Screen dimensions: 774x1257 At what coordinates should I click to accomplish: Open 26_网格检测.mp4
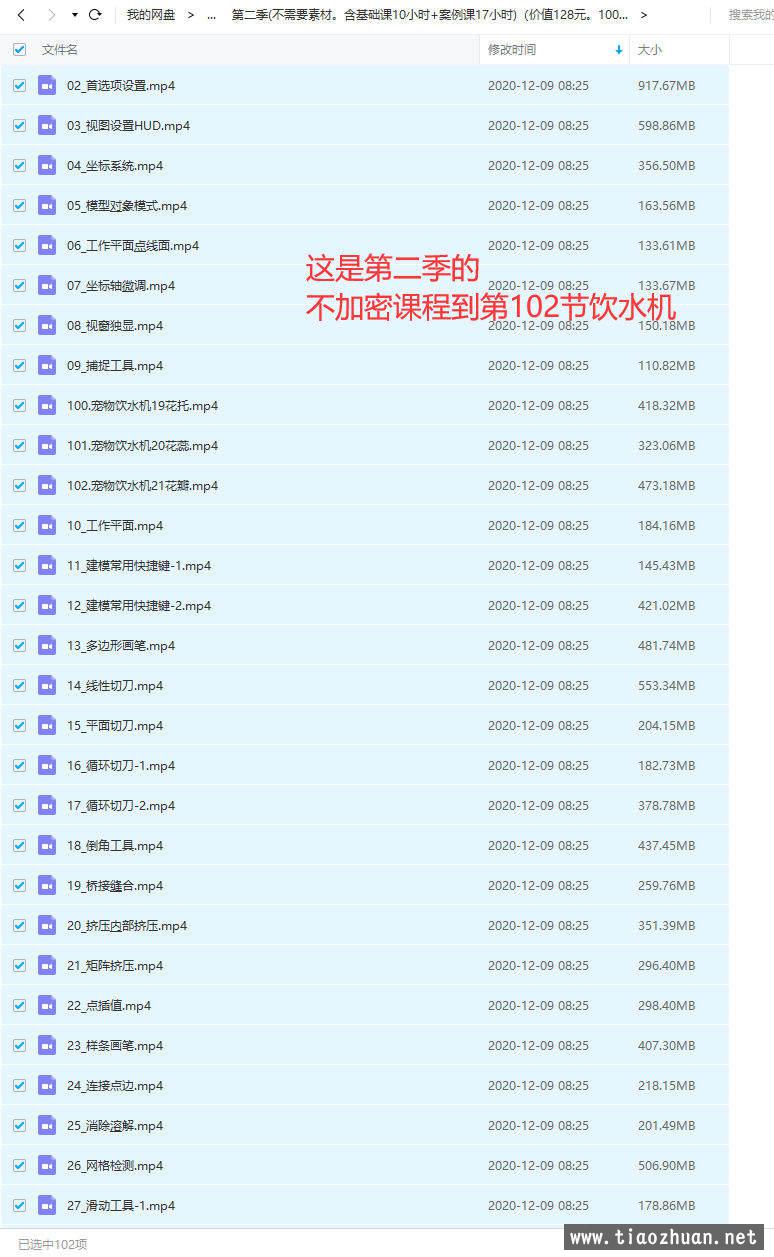click(x=115, y=1165)
